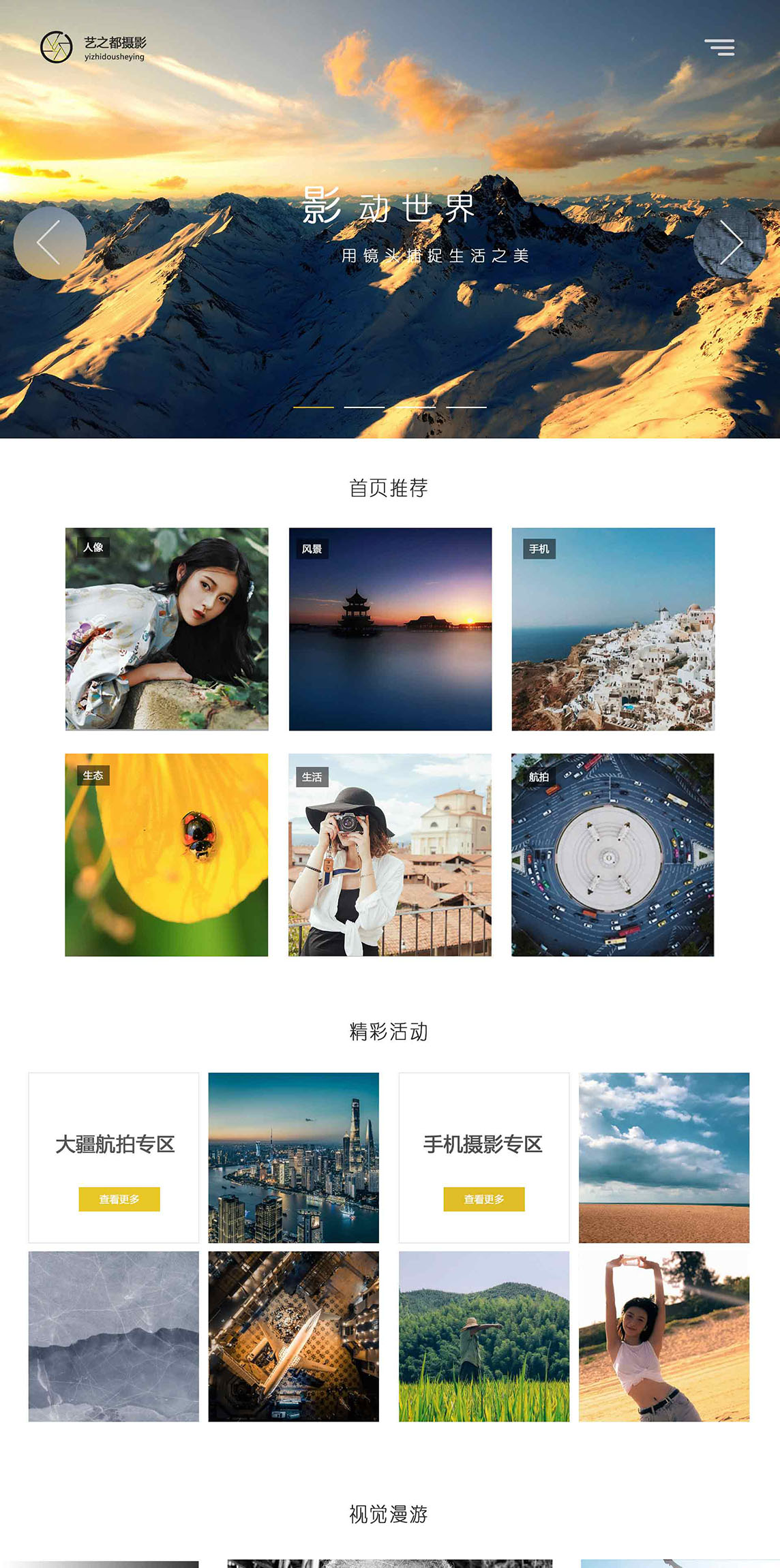The height and width of the screenshot is (1568, 780).
Task: Open the 手机 photography tile
Action: tap(613, 629)
